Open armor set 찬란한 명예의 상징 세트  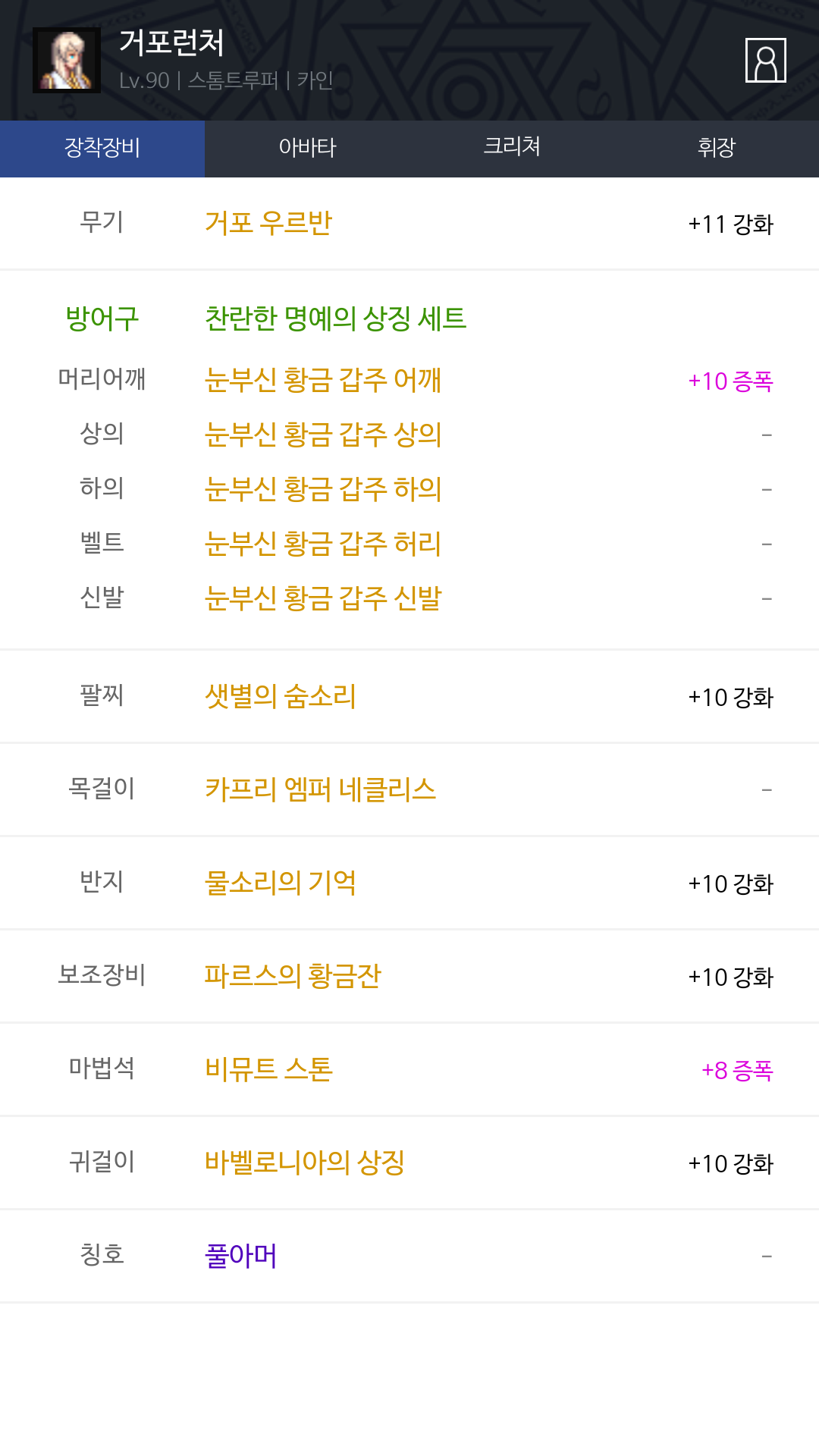tap(336, 318)
